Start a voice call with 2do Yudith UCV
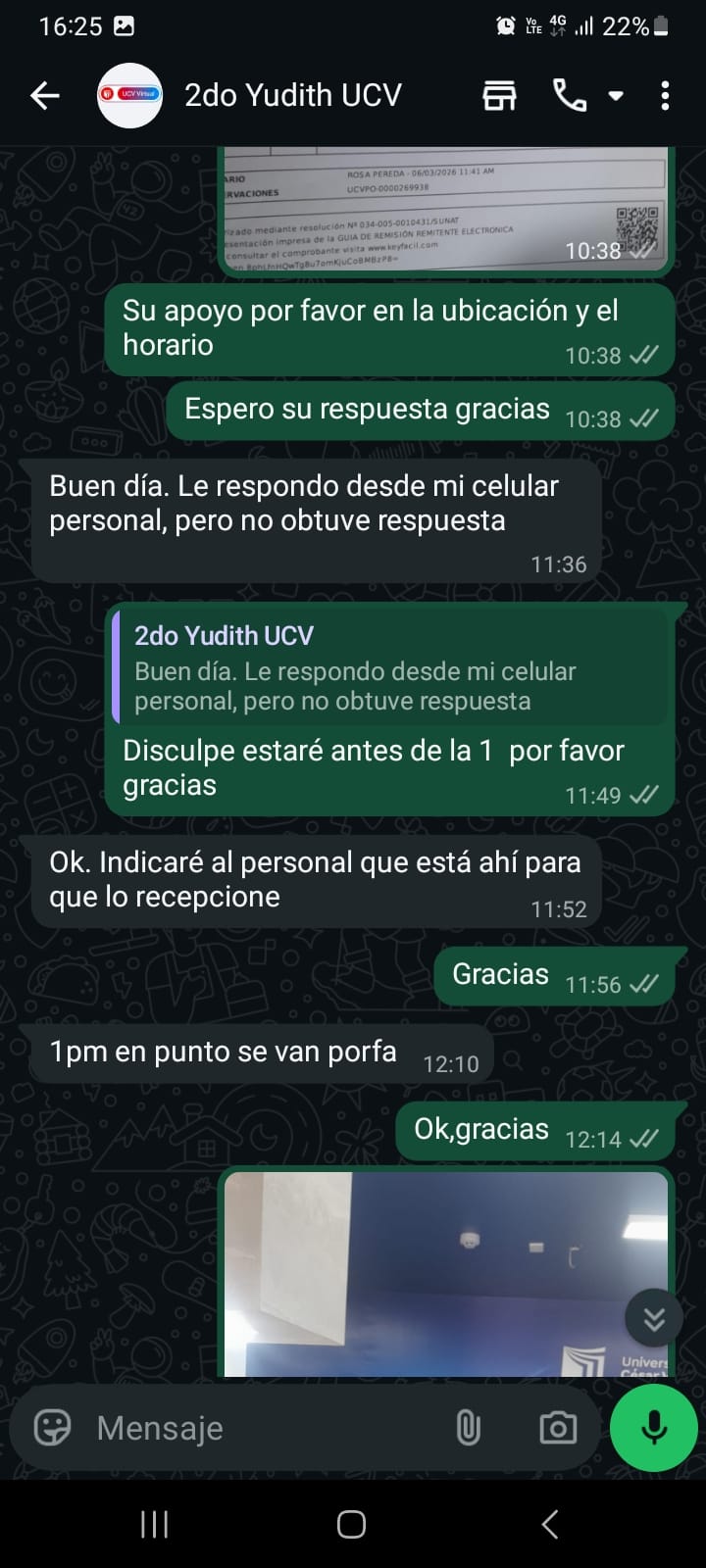The width and height of the screenshot is (706, 1568). click(570, 95)
